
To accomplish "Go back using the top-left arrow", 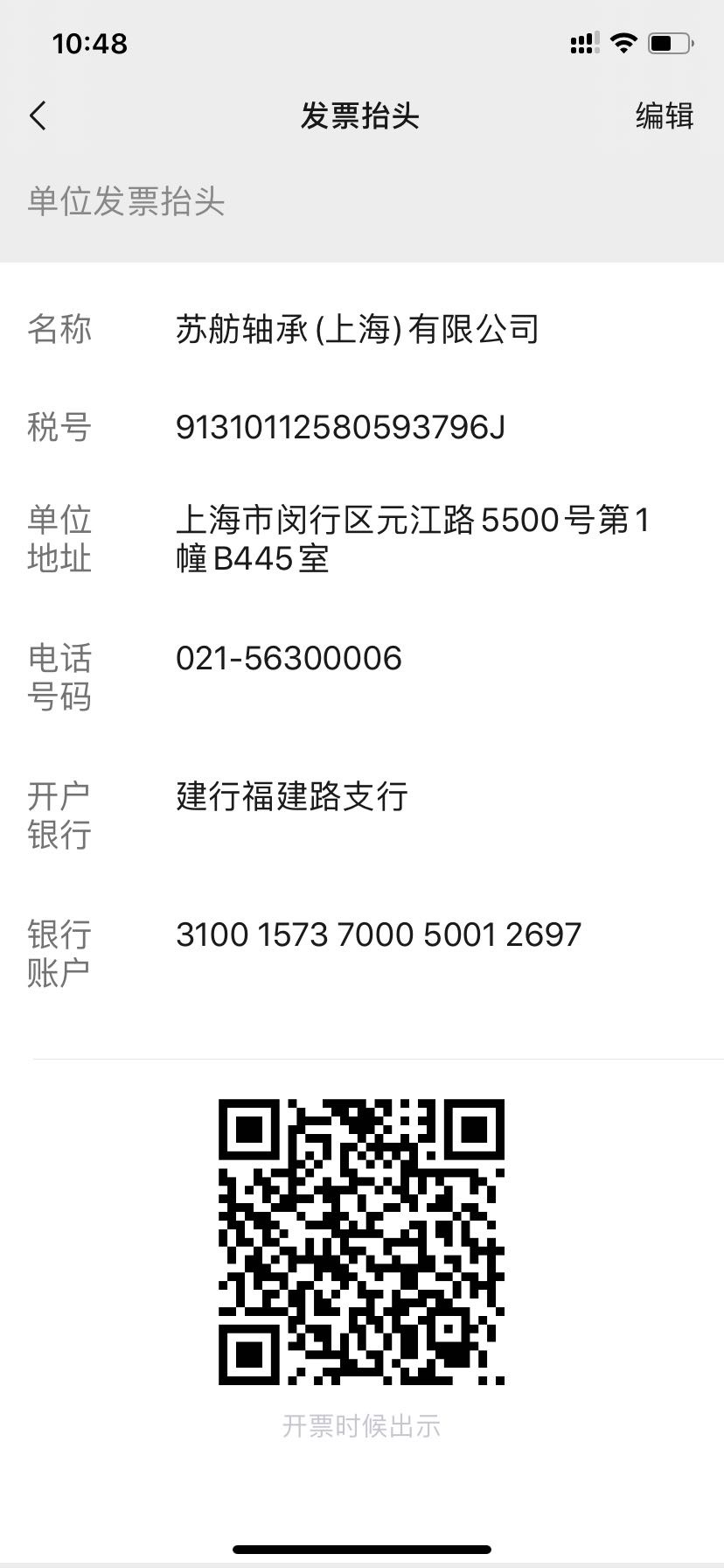I will (38, 115).
